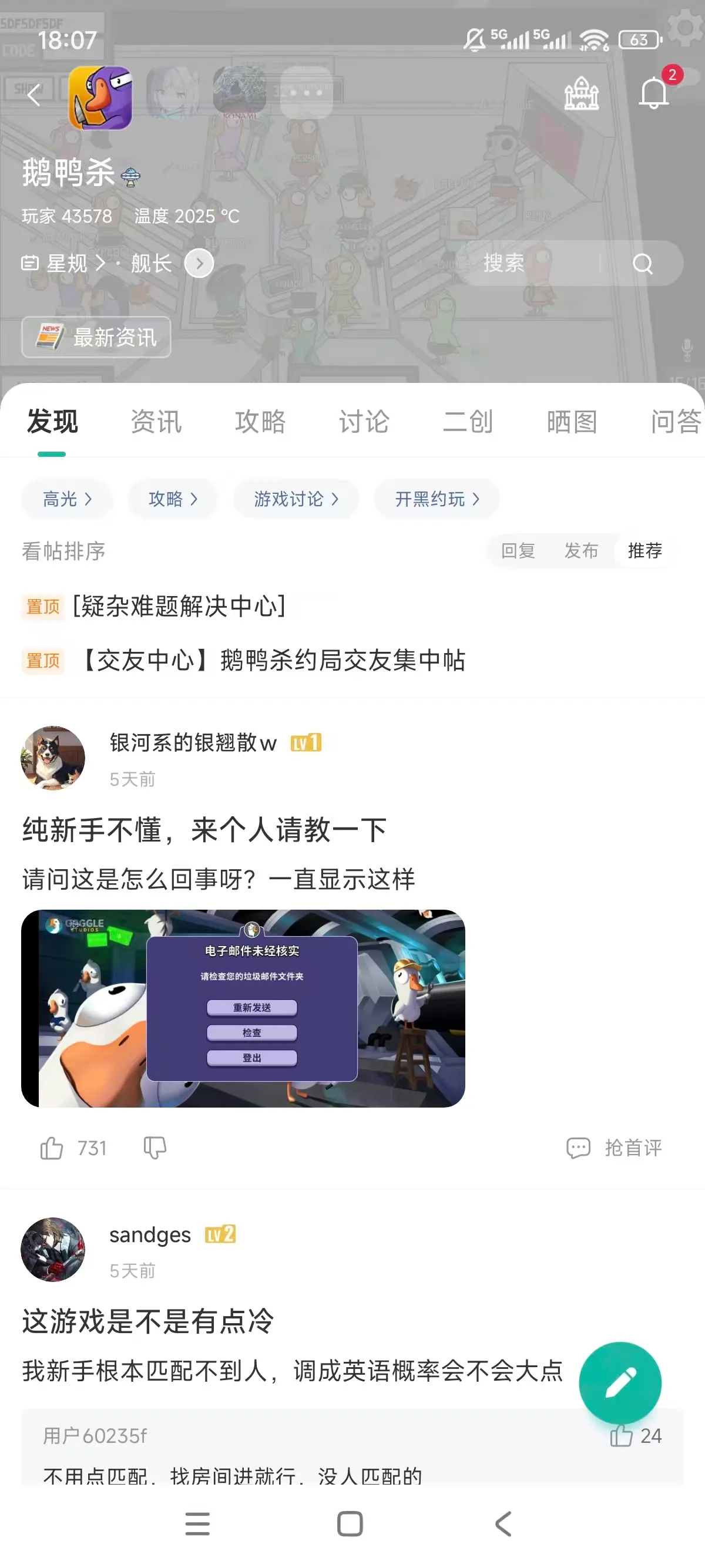The height and width of the screenshot is (1568, 705).
Task: Open pinned post 疑杂难题解决中心
Action: 180,606
